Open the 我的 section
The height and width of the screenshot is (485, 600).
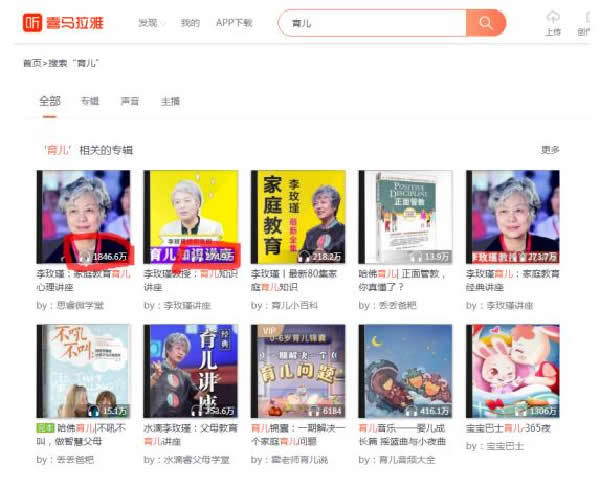pyautogui.click(x=190, y=22)
